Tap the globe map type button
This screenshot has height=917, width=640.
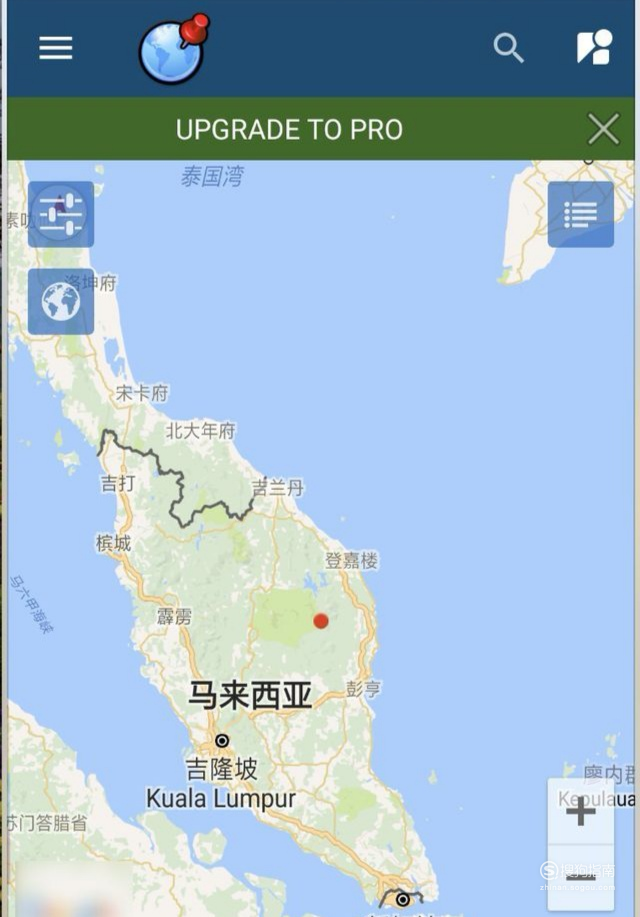point(61,301)
